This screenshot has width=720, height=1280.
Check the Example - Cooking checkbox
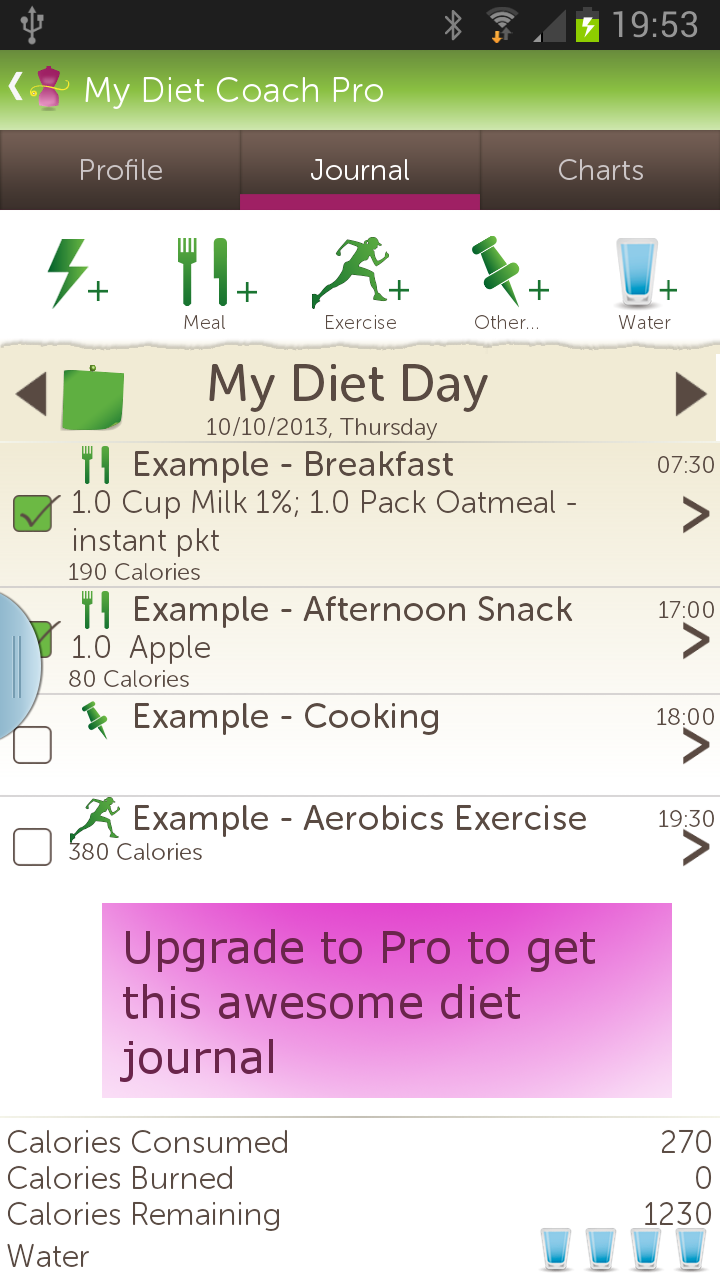(x=32, y=745)
